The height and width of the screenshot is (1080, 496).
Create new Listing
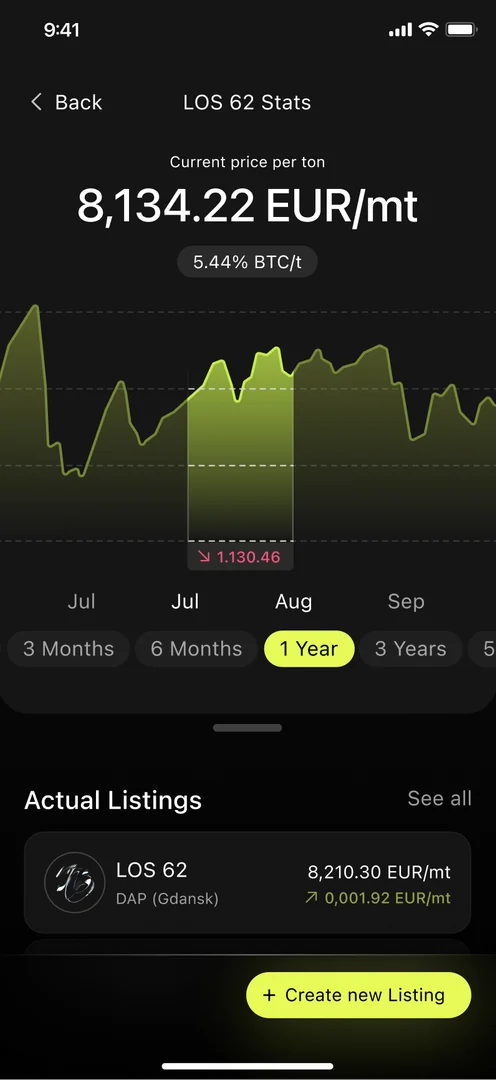[x=359, y=995]
